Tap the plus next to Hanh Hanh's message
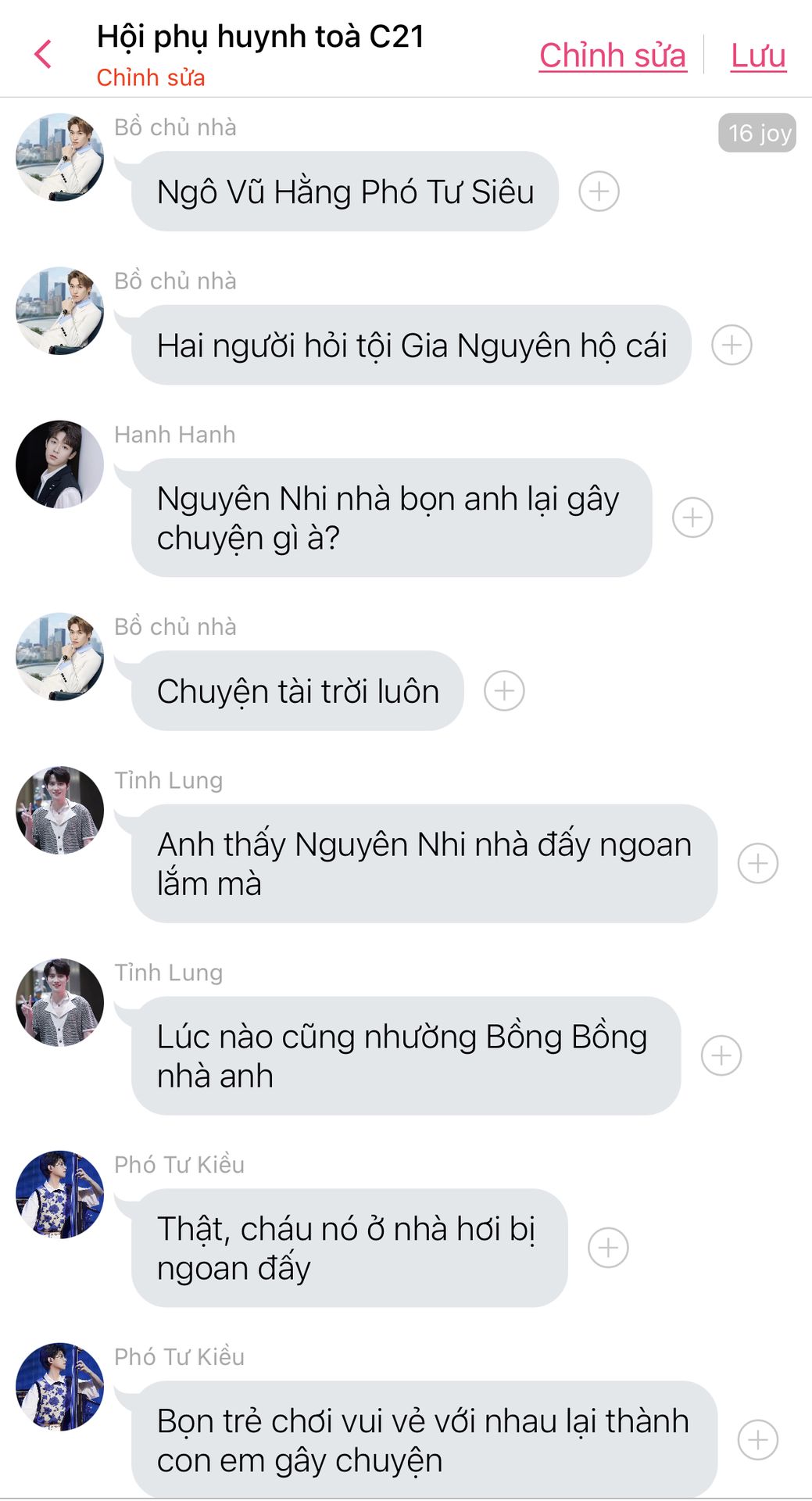This screenshot has width=812, height=1501. point(692,518)
